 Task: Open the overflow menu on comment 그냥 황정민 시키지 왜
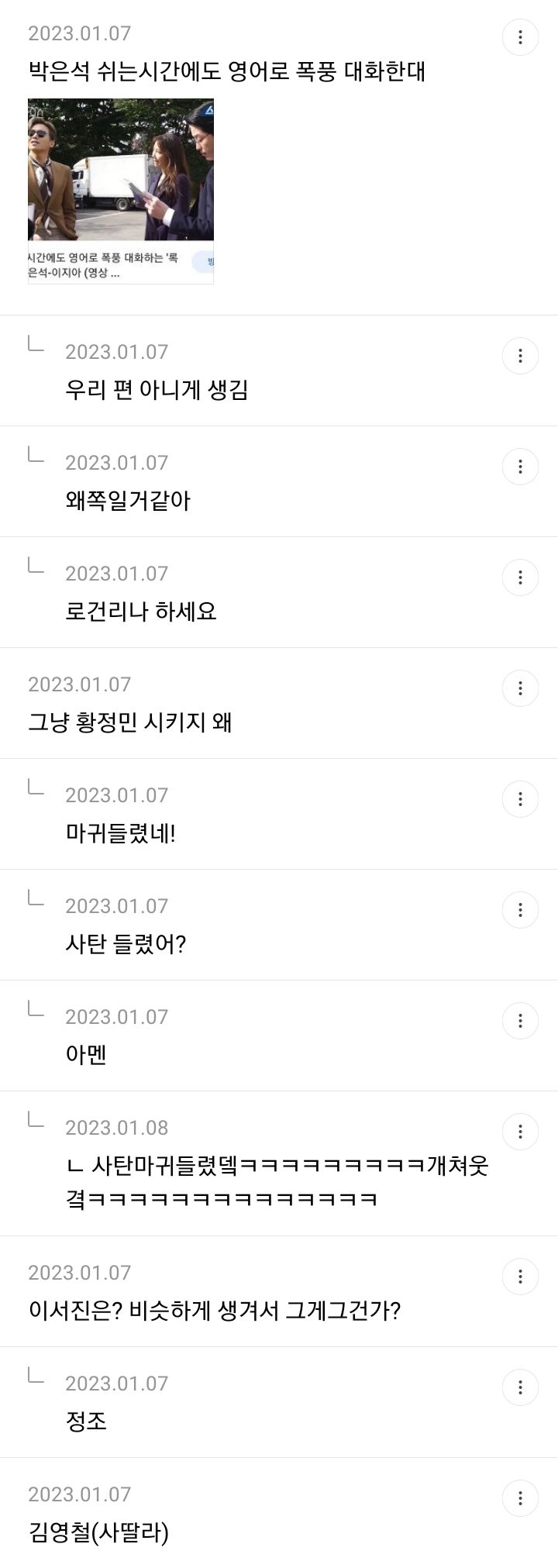click(x=520, y=688)
